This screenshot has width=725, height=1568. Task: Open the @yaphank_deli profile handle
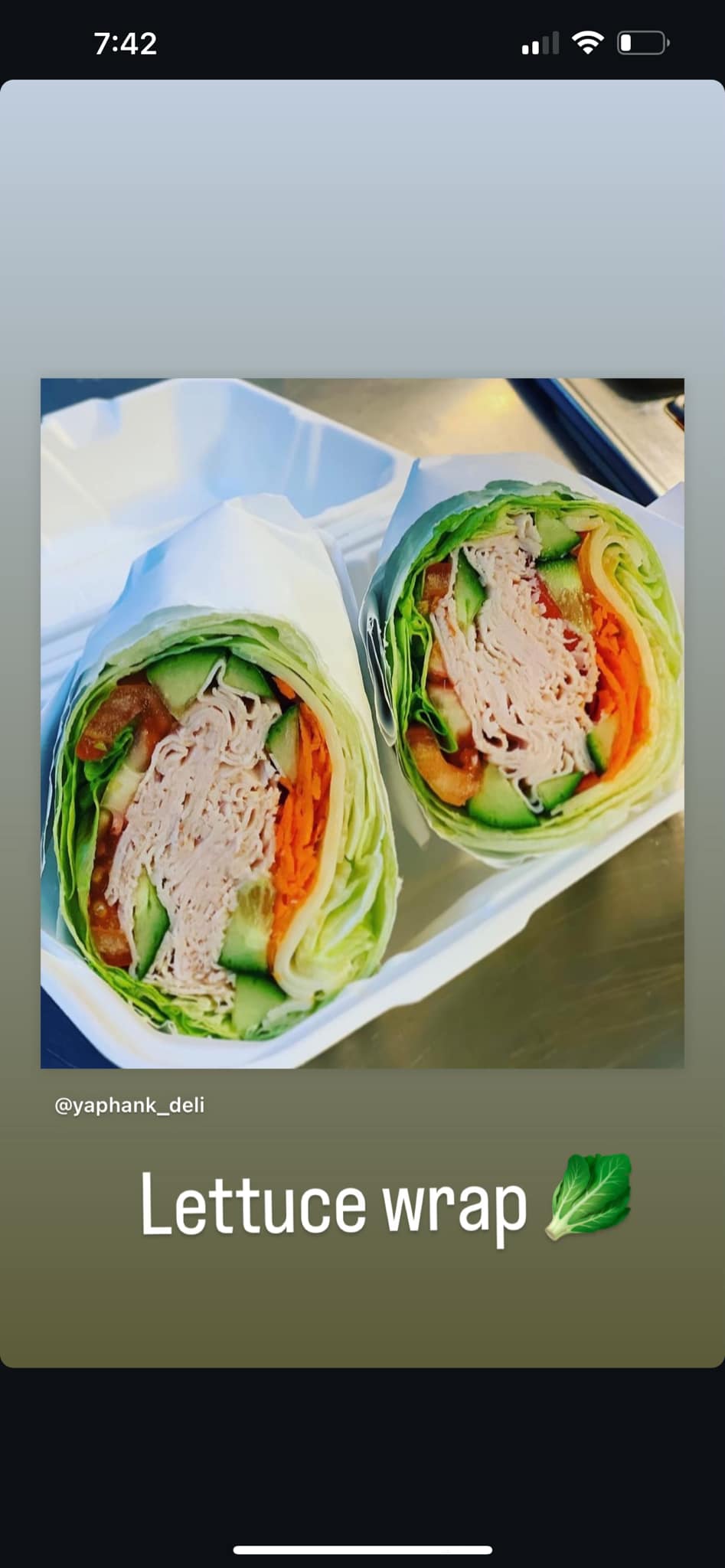pyautogui.click(x=130, y=1106)
